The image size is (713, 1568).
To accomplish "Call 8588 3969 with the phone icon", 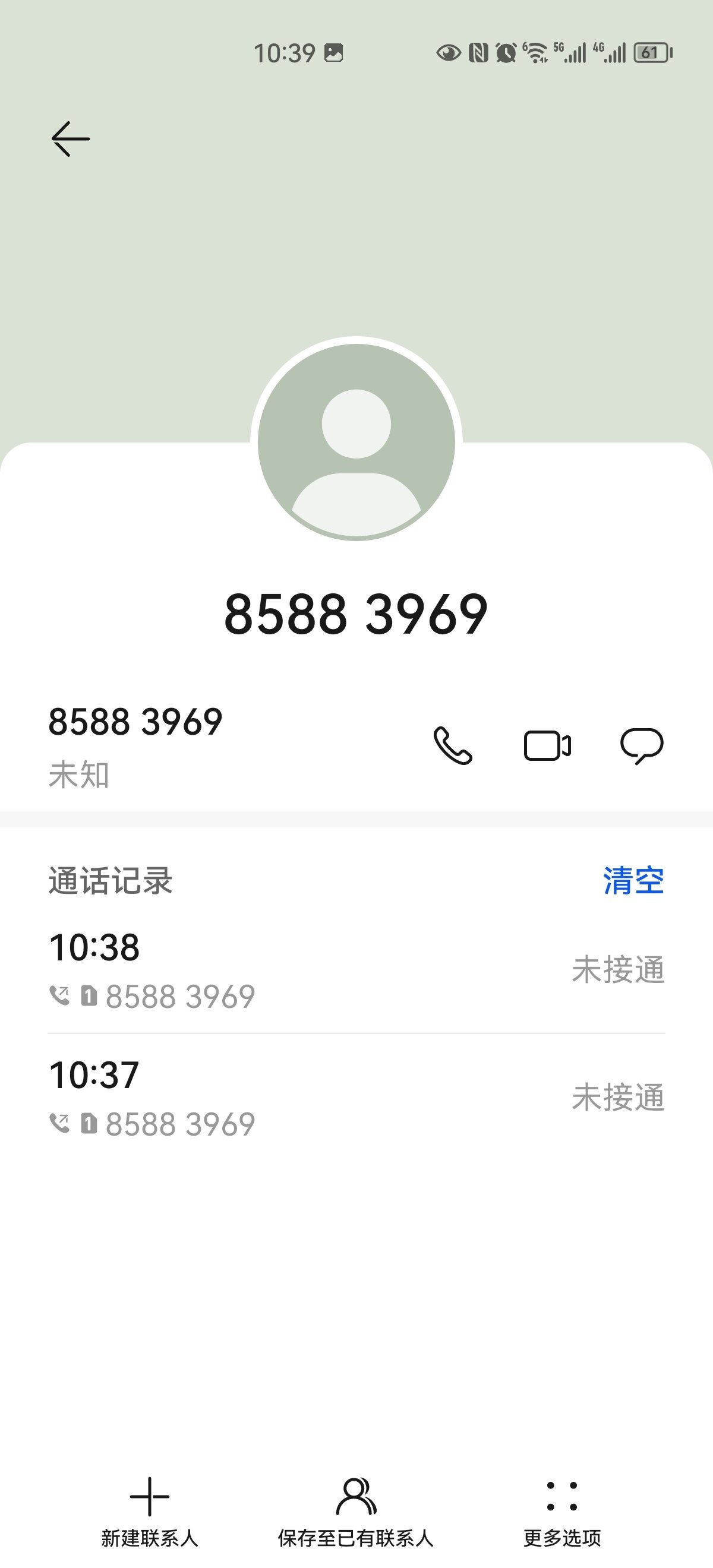I will 452,745.
